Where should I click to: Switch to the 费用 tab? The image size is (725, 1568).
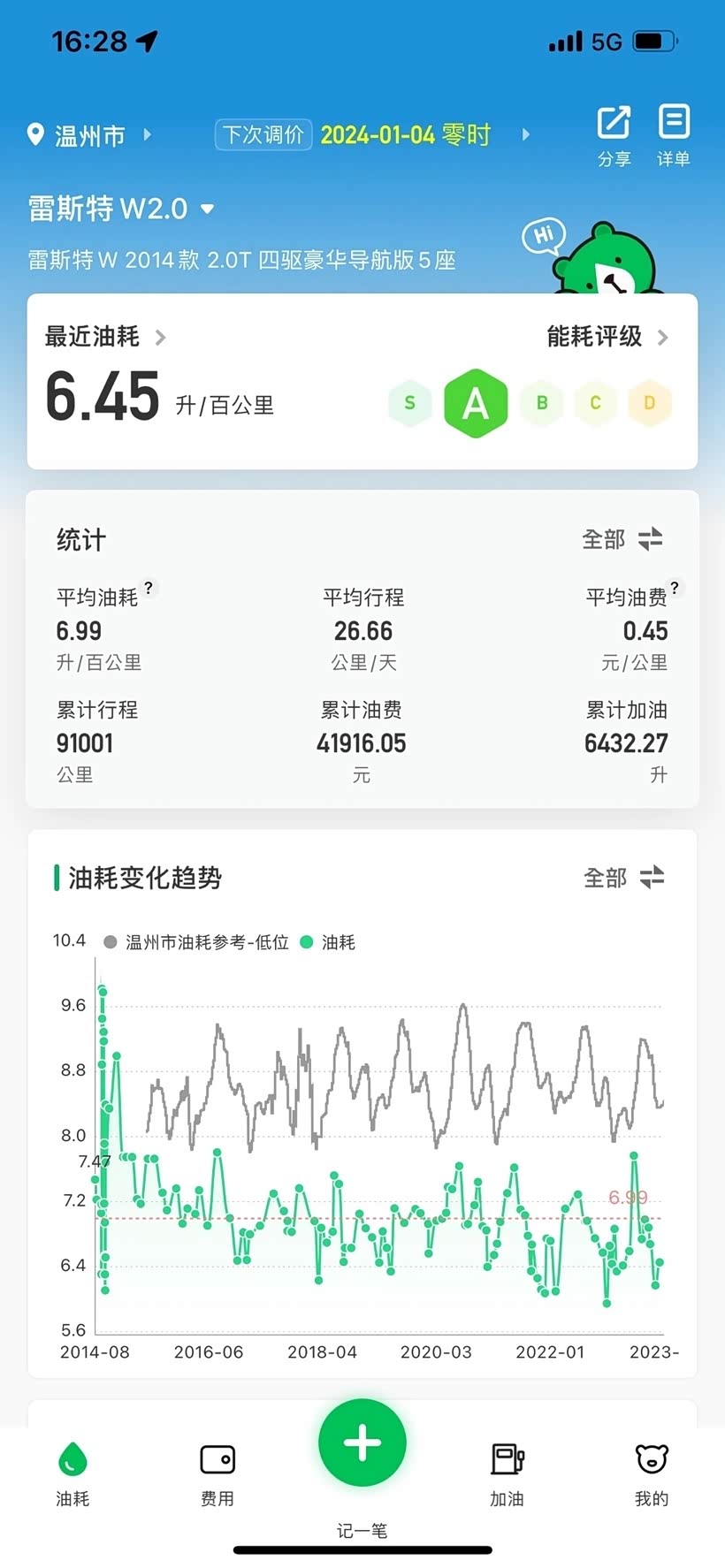tap(217, 1473)
